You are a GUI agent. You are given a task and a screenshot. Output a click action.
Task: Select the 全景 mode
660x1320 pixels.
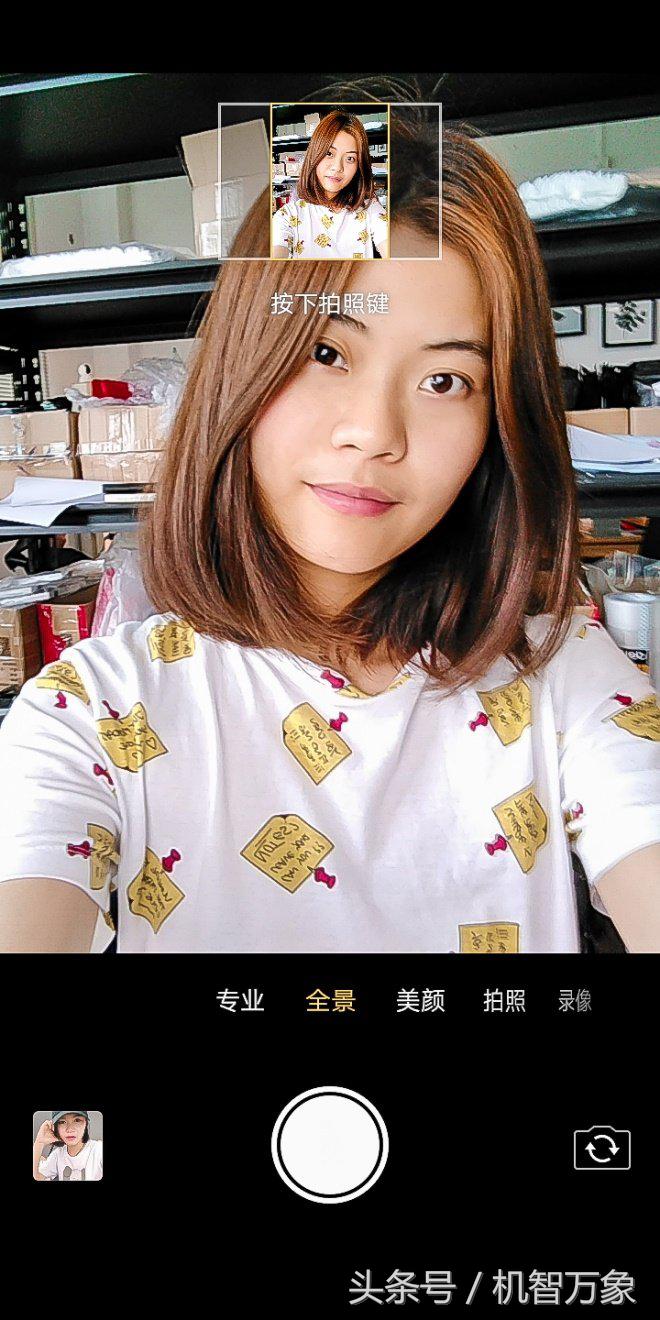pyautogui.click(x=331, y=1000)
